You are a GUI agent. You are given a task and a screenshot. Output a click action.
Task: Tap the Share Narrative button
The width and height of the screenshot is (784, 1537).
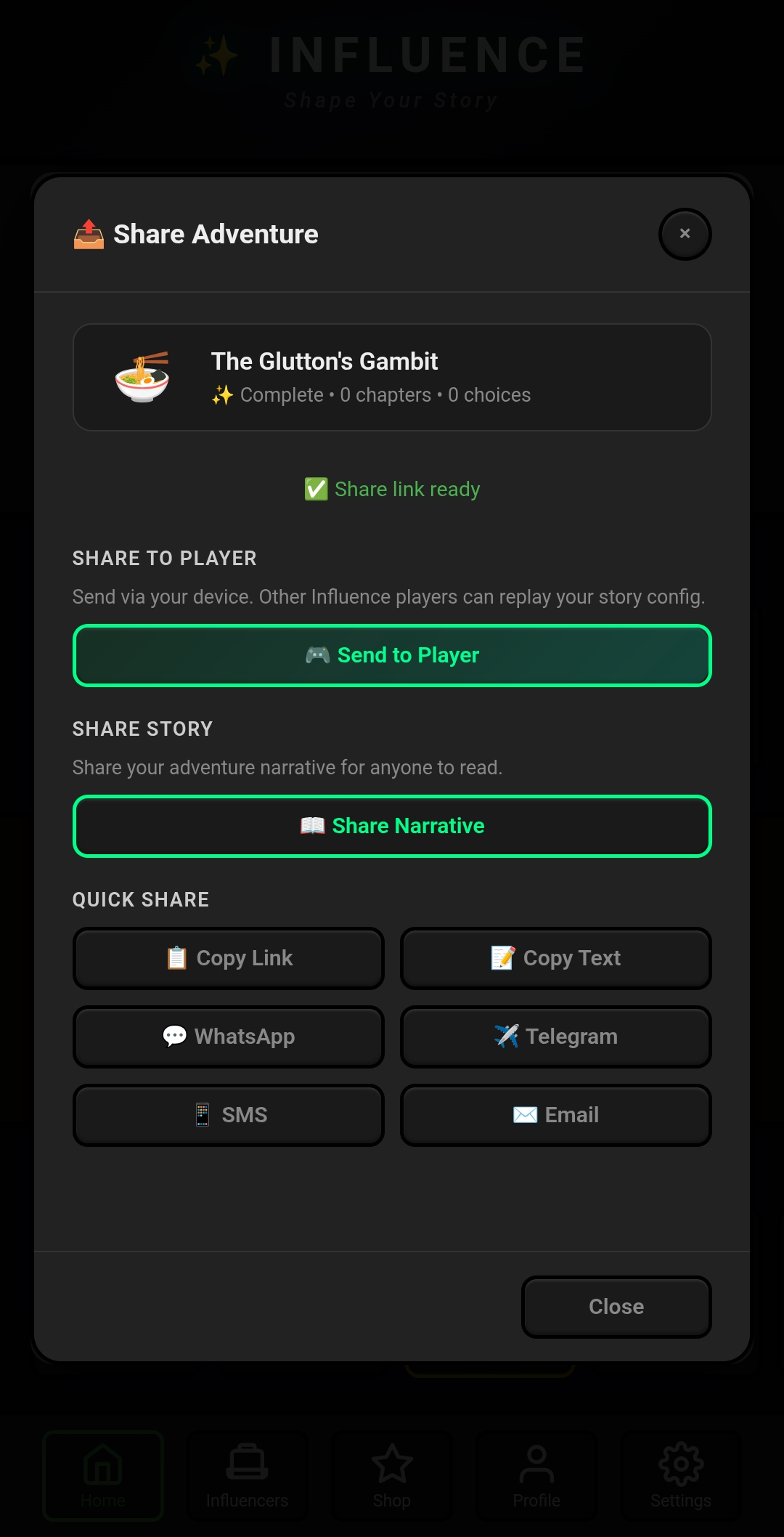coord(392,826)
